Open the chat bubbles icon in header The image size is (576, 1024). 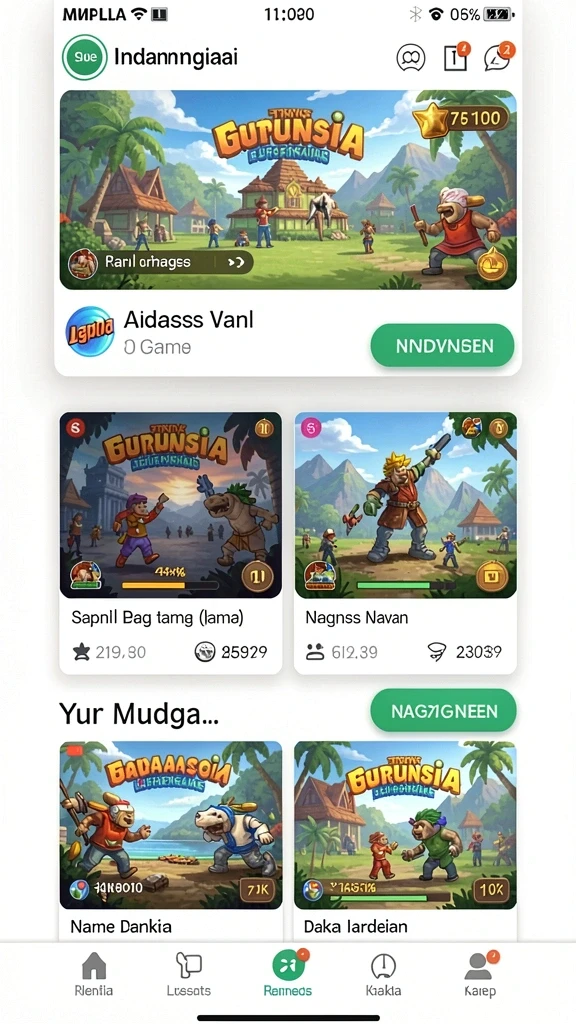click(411, 58)
